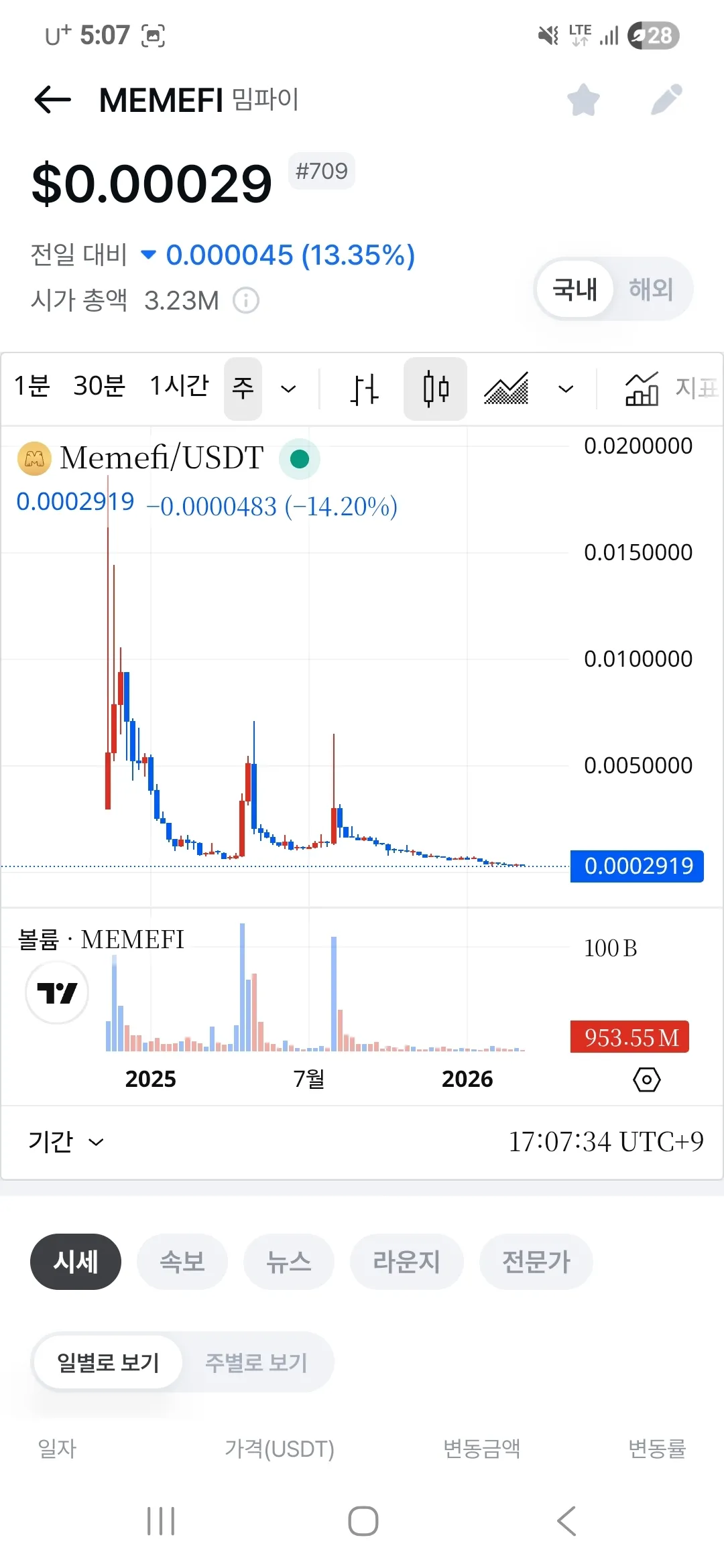Open chart settings hexagon icon
724x1568 pixels.
pos(646,1080)
